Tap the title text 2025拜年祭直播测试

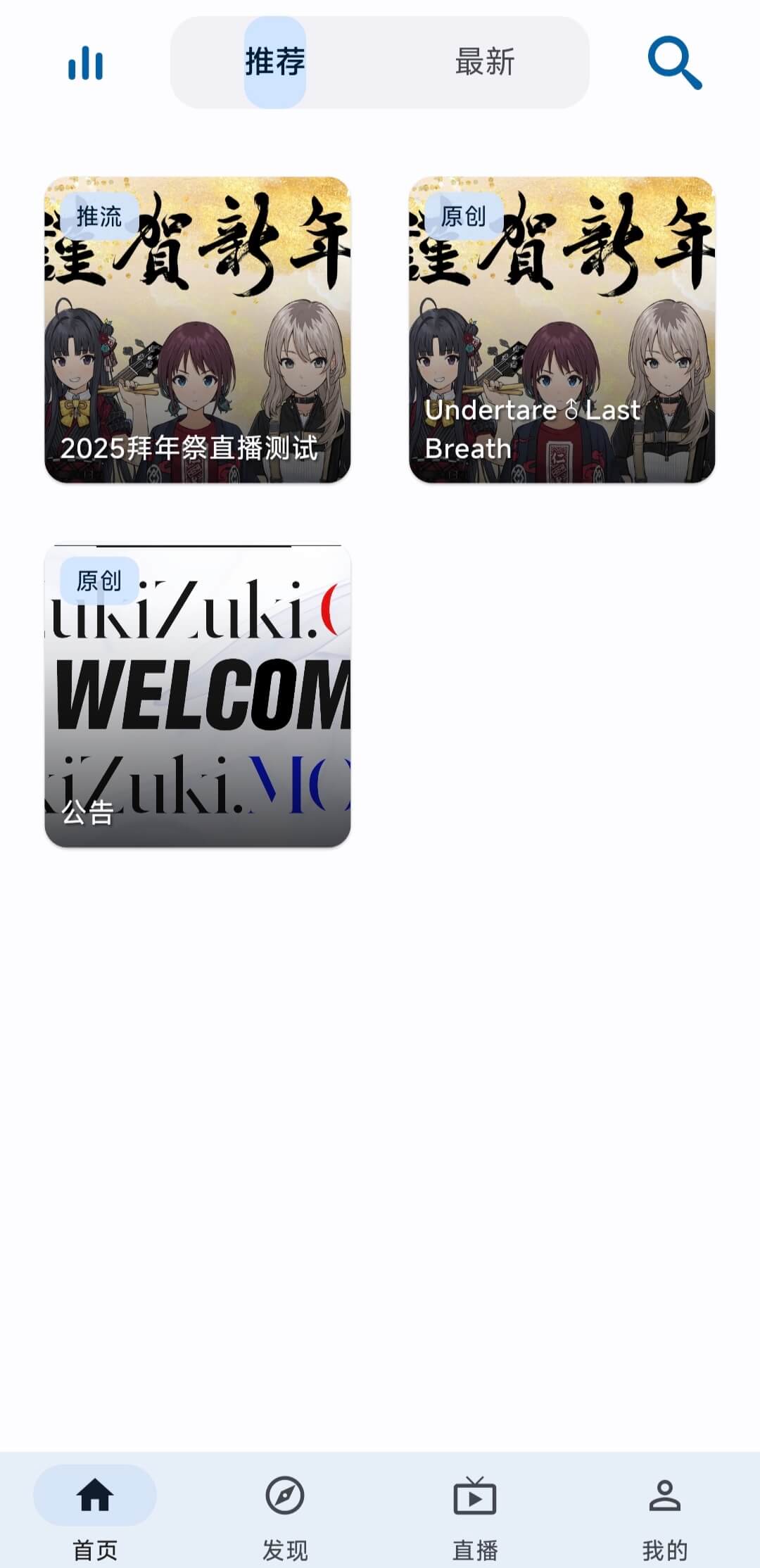(x=190, y=448)
